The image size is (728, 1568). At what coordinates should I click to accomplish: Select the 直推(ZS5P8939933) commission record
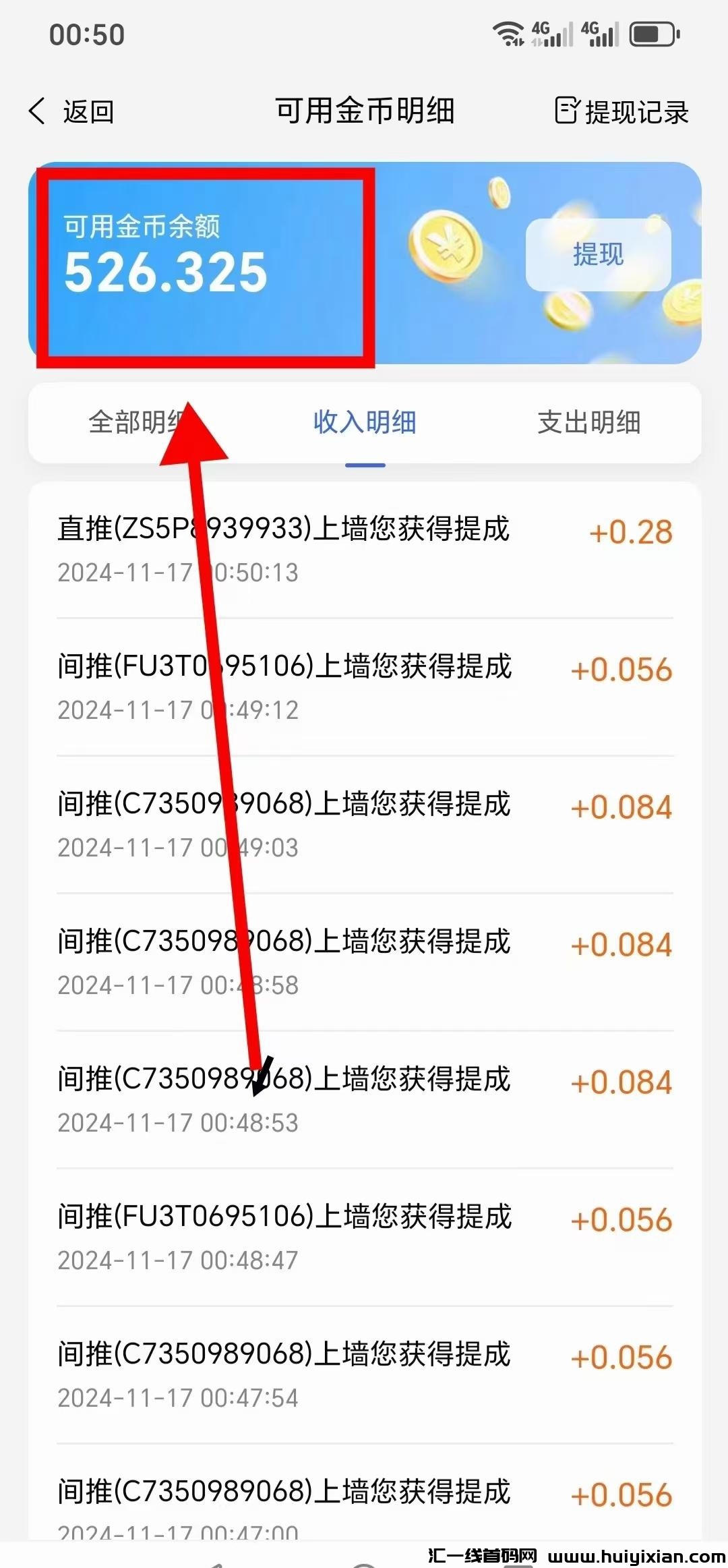283,531
